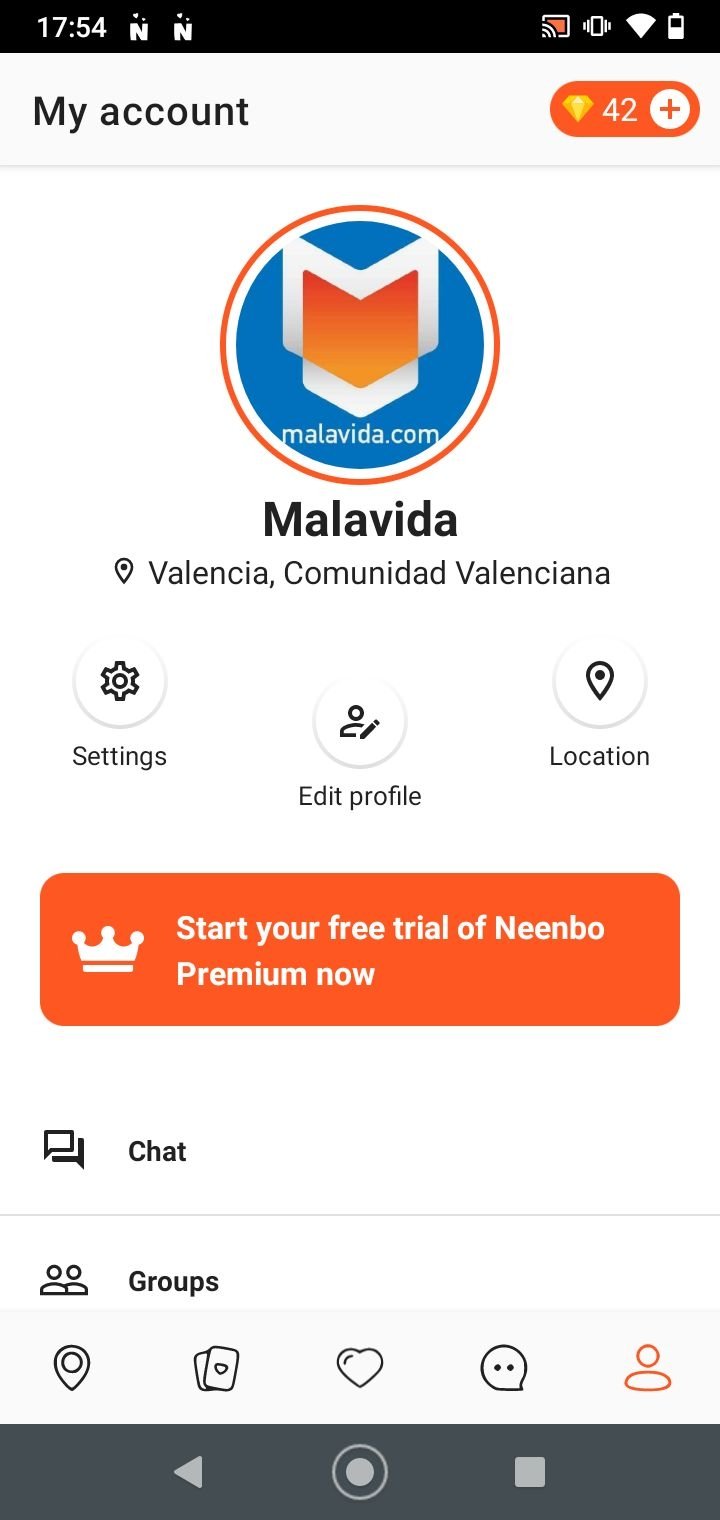Image resolution: width=720 pixels, height=1520 pixels.
Task: Open the Chat row
Action: (x=360, y=1151)
